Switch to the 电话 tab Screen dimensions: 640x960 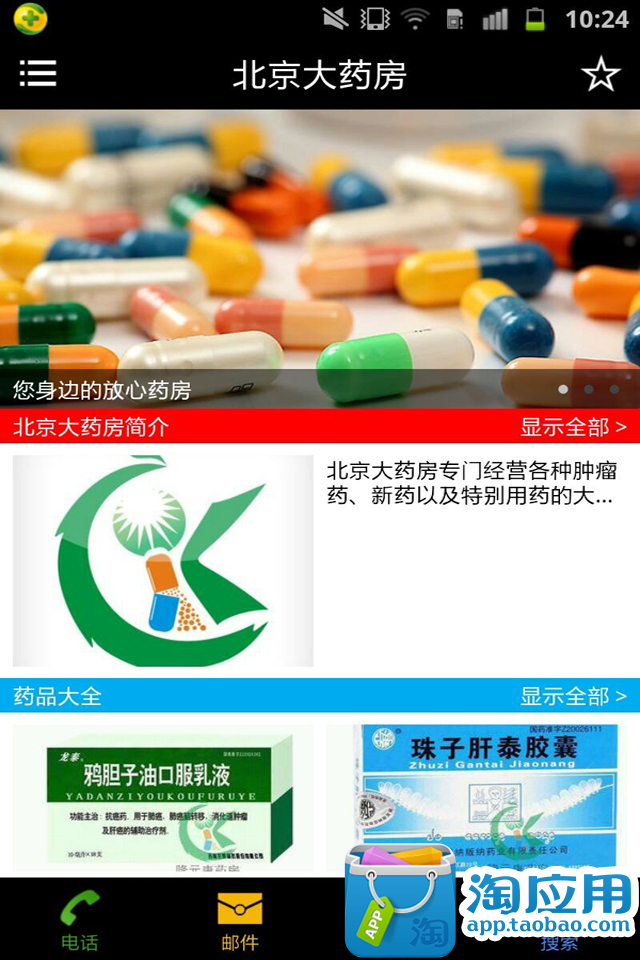(80, 920)
